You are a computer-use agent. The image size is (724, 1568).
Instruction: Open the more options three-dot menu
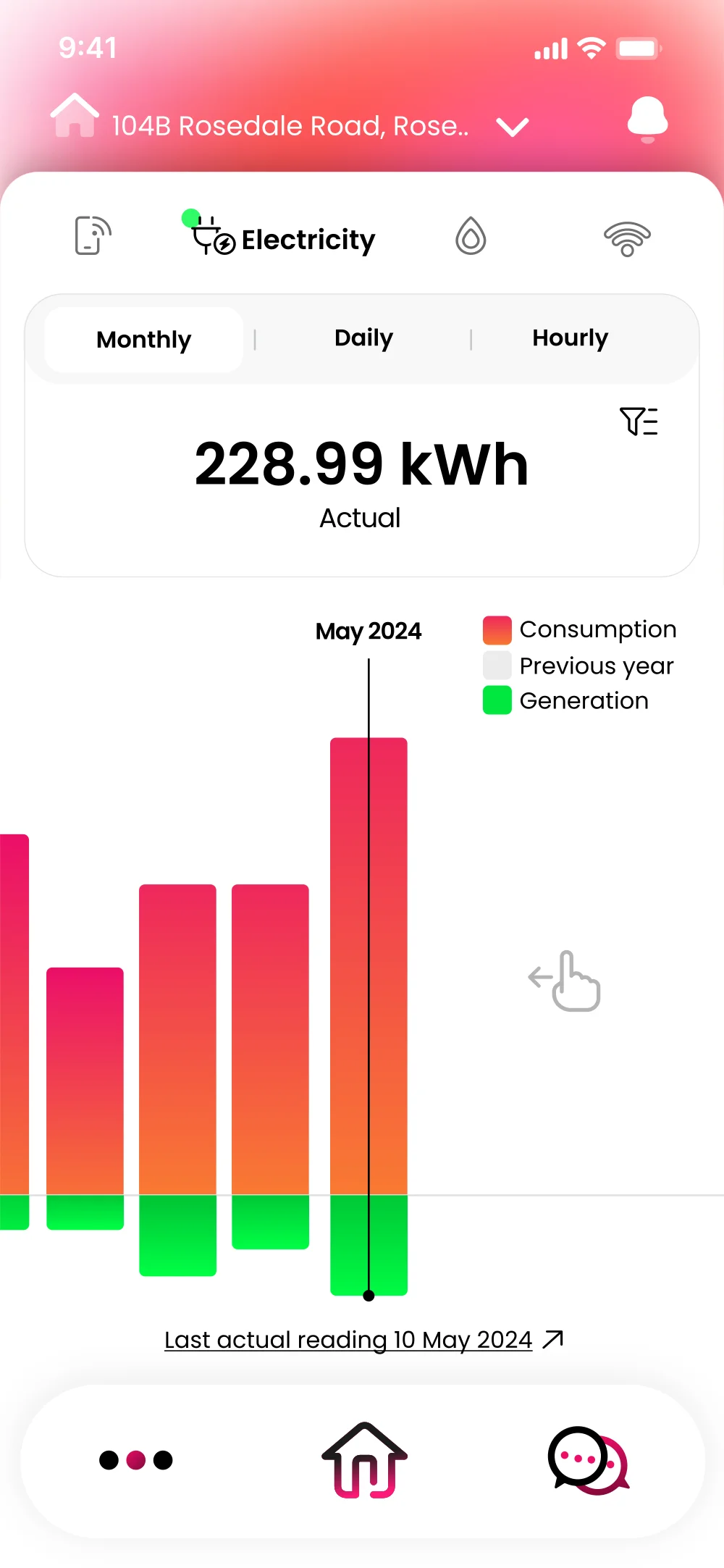click(136, 1462)
